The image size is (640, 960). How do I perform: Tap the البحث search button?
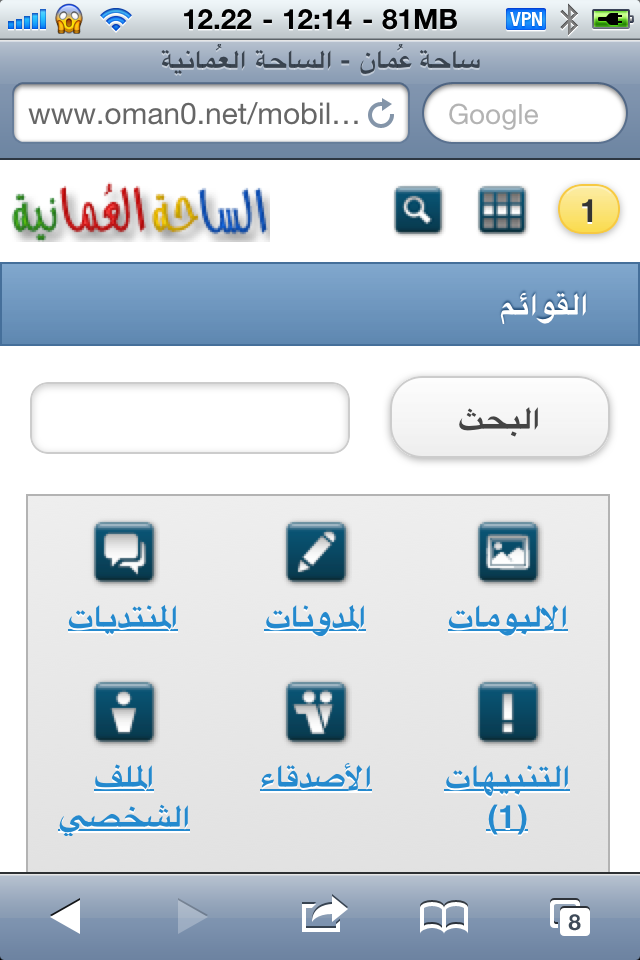(500, 418)
